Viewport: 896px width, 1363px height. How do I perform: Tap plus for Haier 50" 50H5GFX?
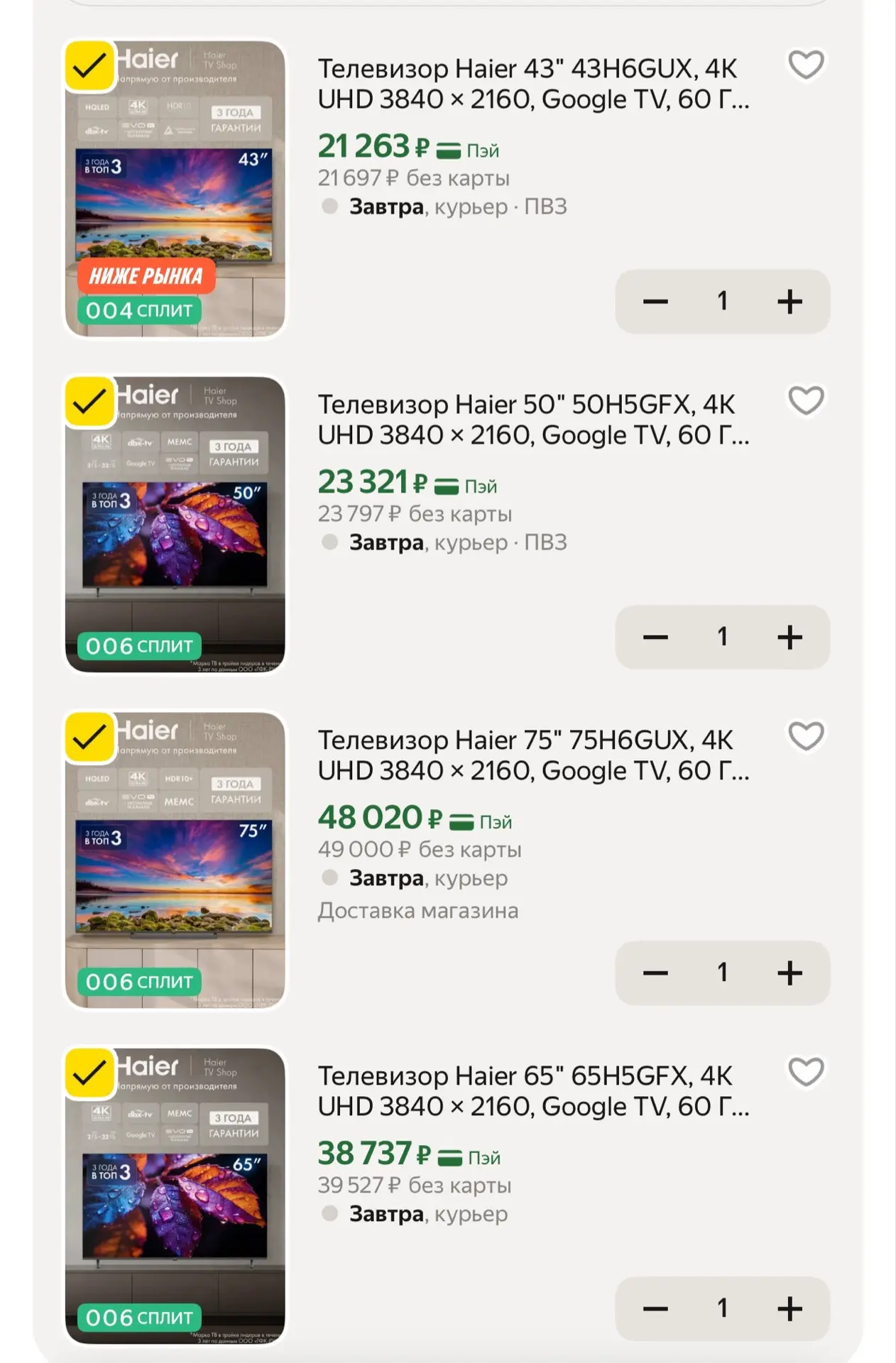pyautogui.click(x=790, y=637)
